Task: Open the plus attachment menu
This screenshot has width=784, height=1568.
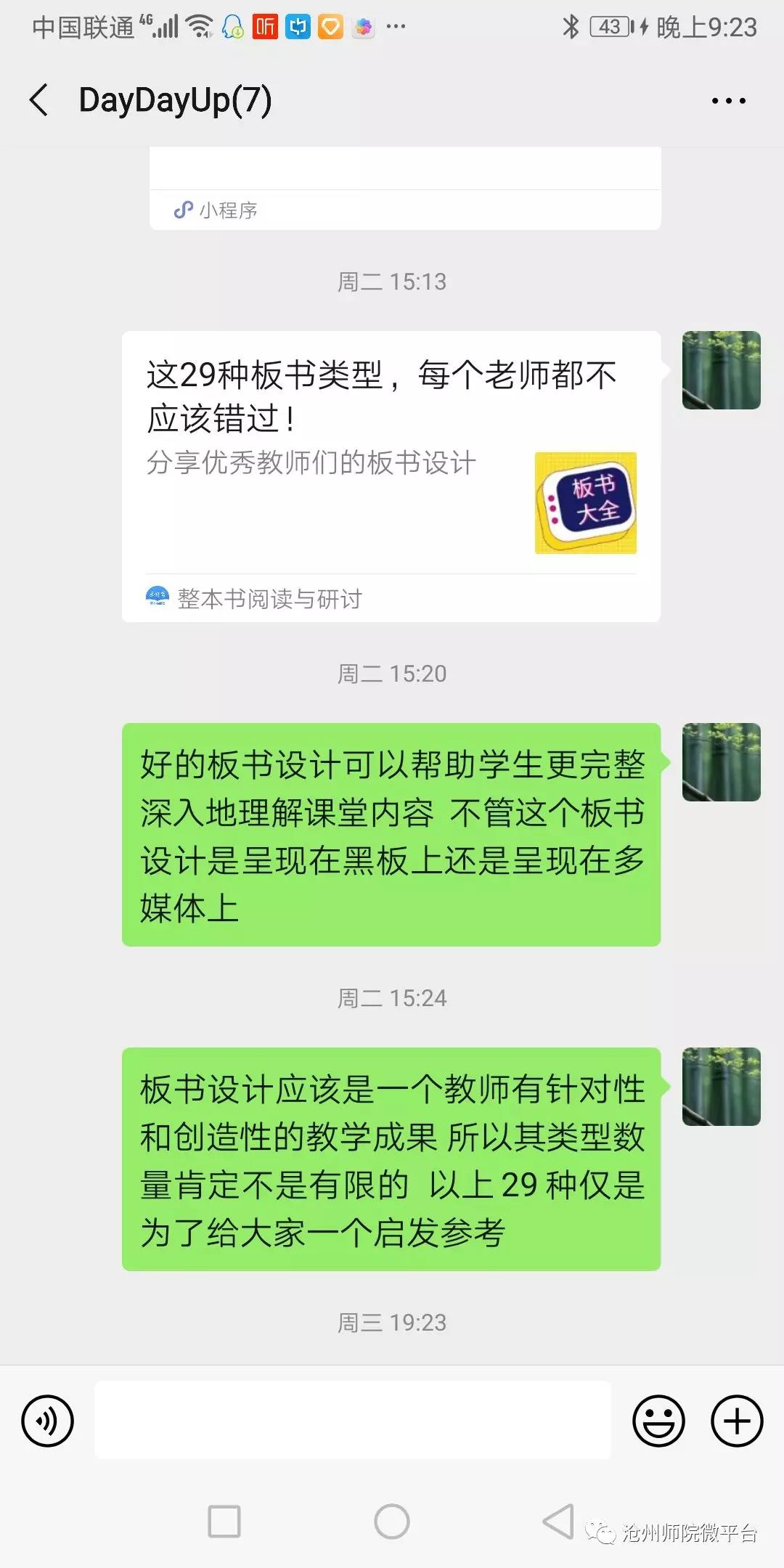Action: click(736, 1421)
